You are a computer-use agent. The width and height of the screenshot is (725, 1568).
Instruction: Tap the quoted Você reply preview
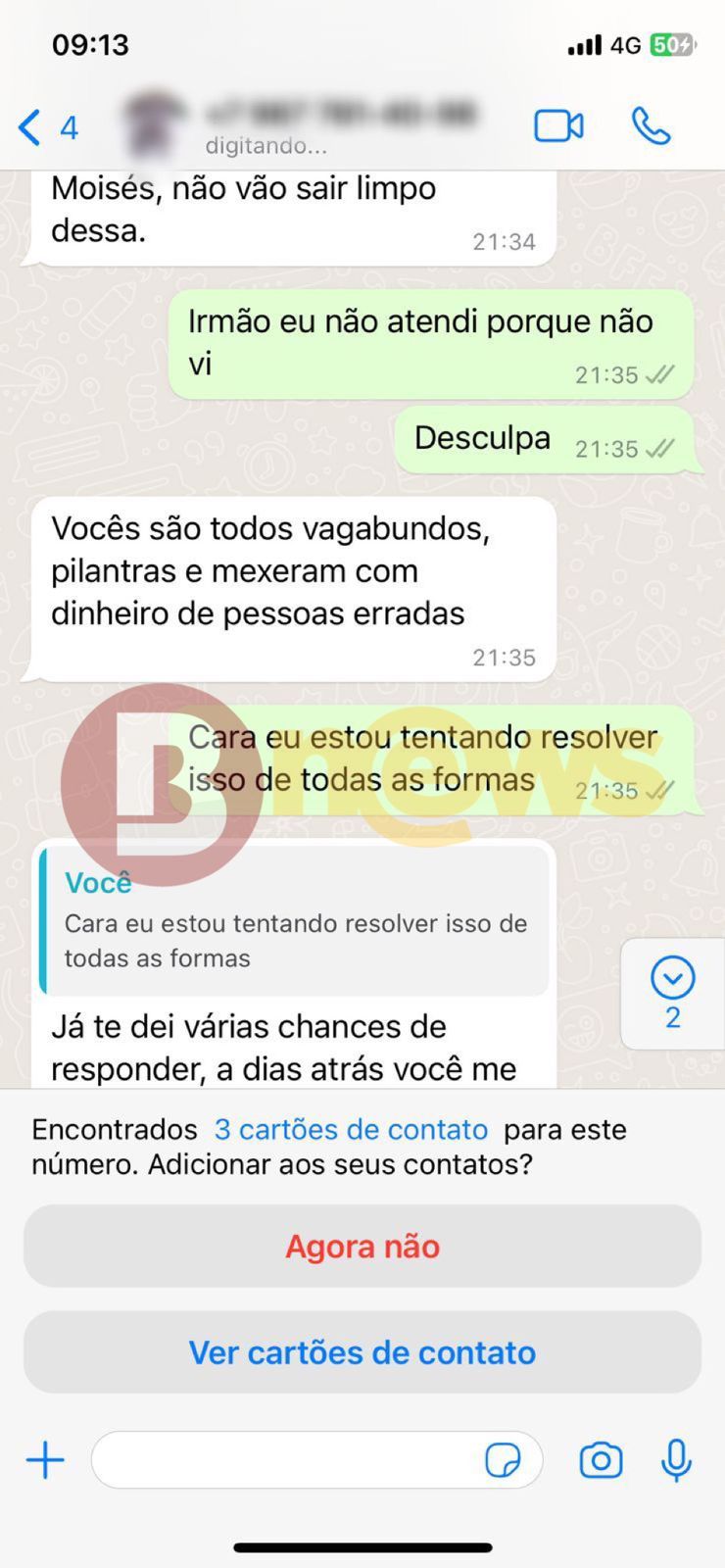click(x=294, y=923)
